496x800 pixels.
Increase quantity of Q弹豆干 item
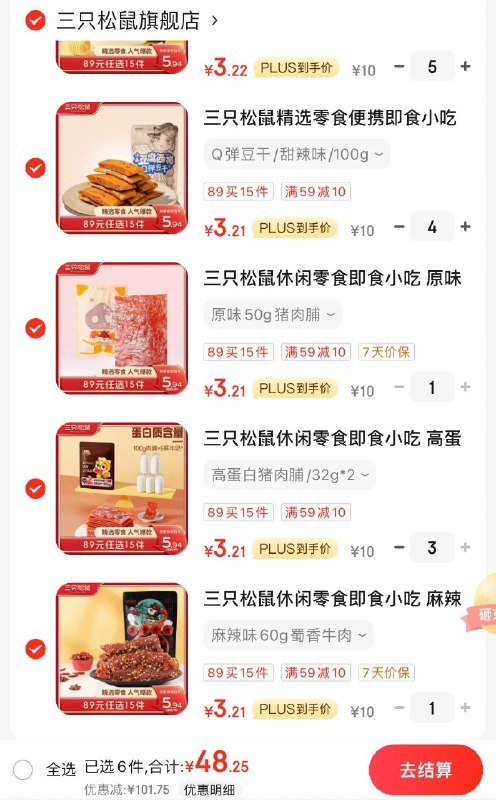pyautogui.click(x=465, y=227)
